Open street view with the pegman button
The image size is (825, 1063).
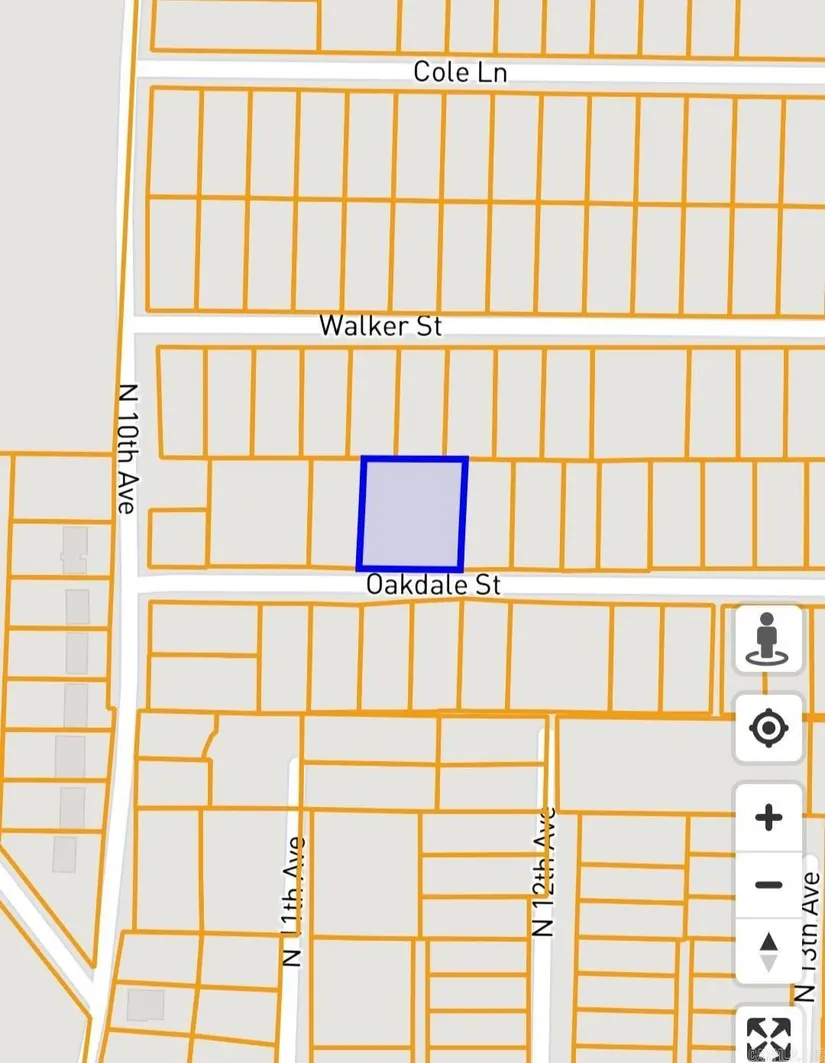click(x=768, y=640)
